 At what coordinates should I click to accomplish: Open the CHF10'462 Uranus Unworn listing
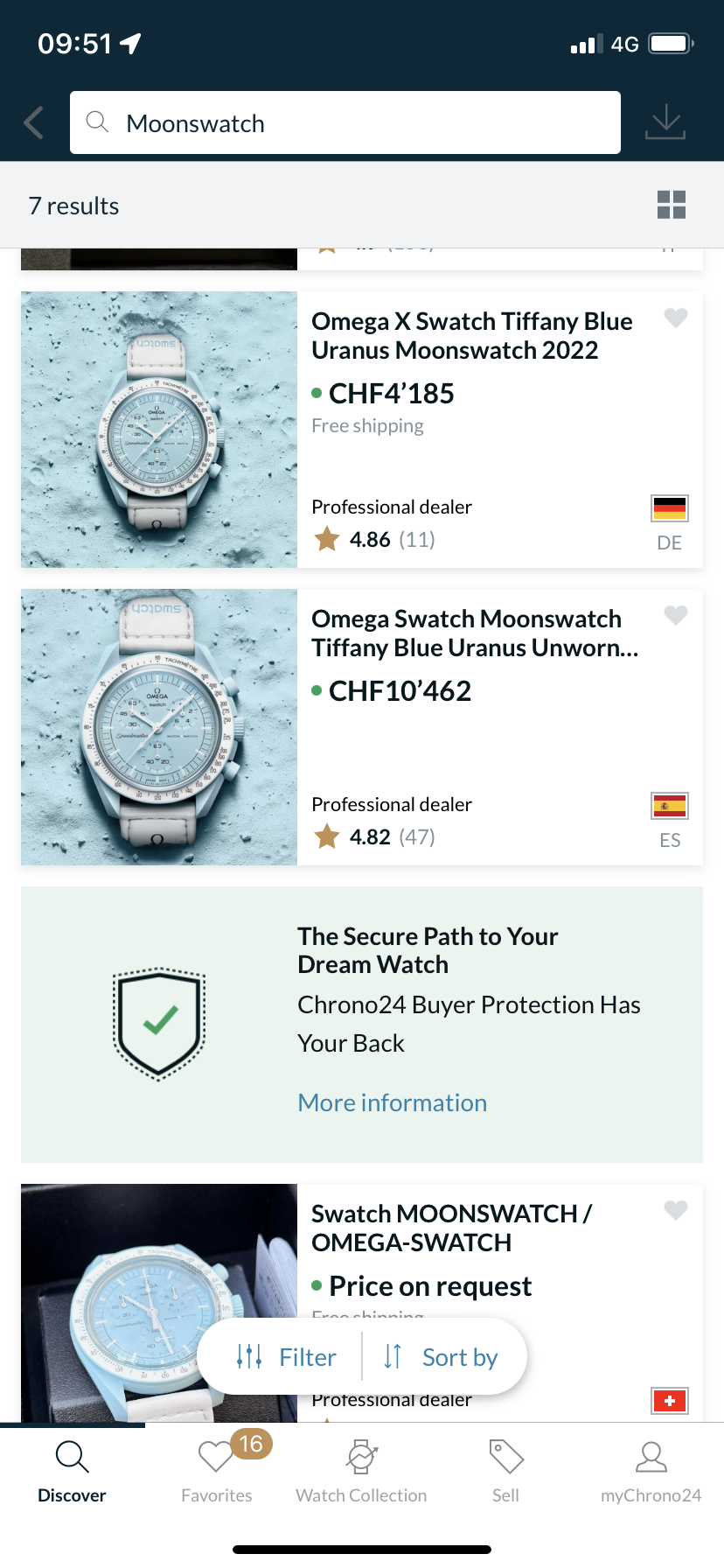click(474, 633)
